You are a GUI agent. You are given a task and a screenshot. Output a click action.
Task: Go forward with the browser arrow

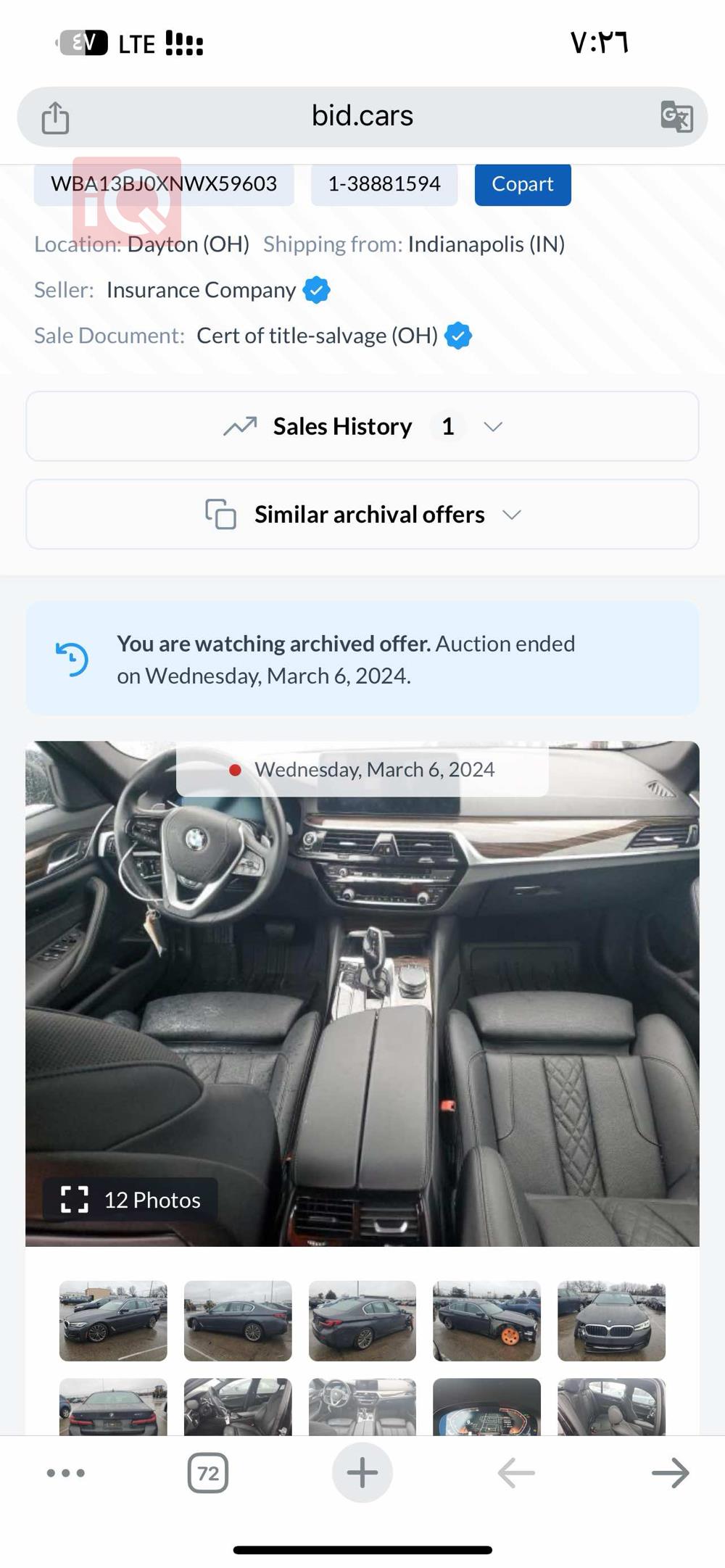click(670, 1473)
